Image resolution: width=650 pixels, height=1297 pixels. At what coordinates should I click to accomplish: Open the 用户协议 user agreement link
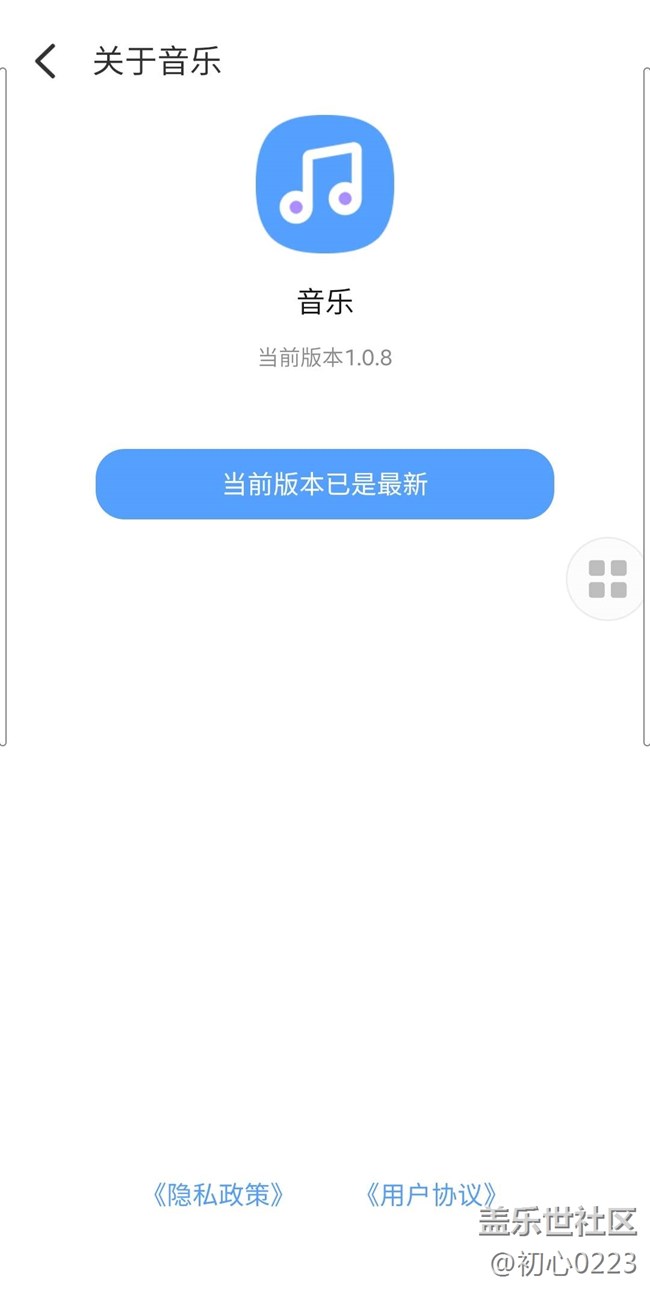click(431, 1194)
